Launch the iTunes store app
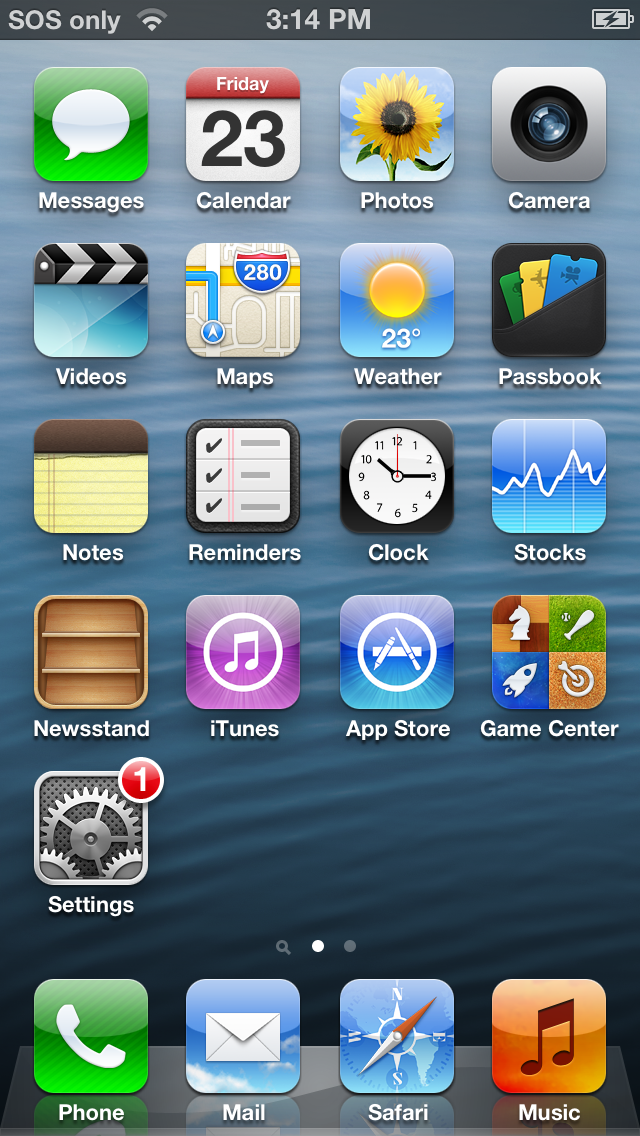This screenshot has width=640, height=1136. (x=243, y=653)
